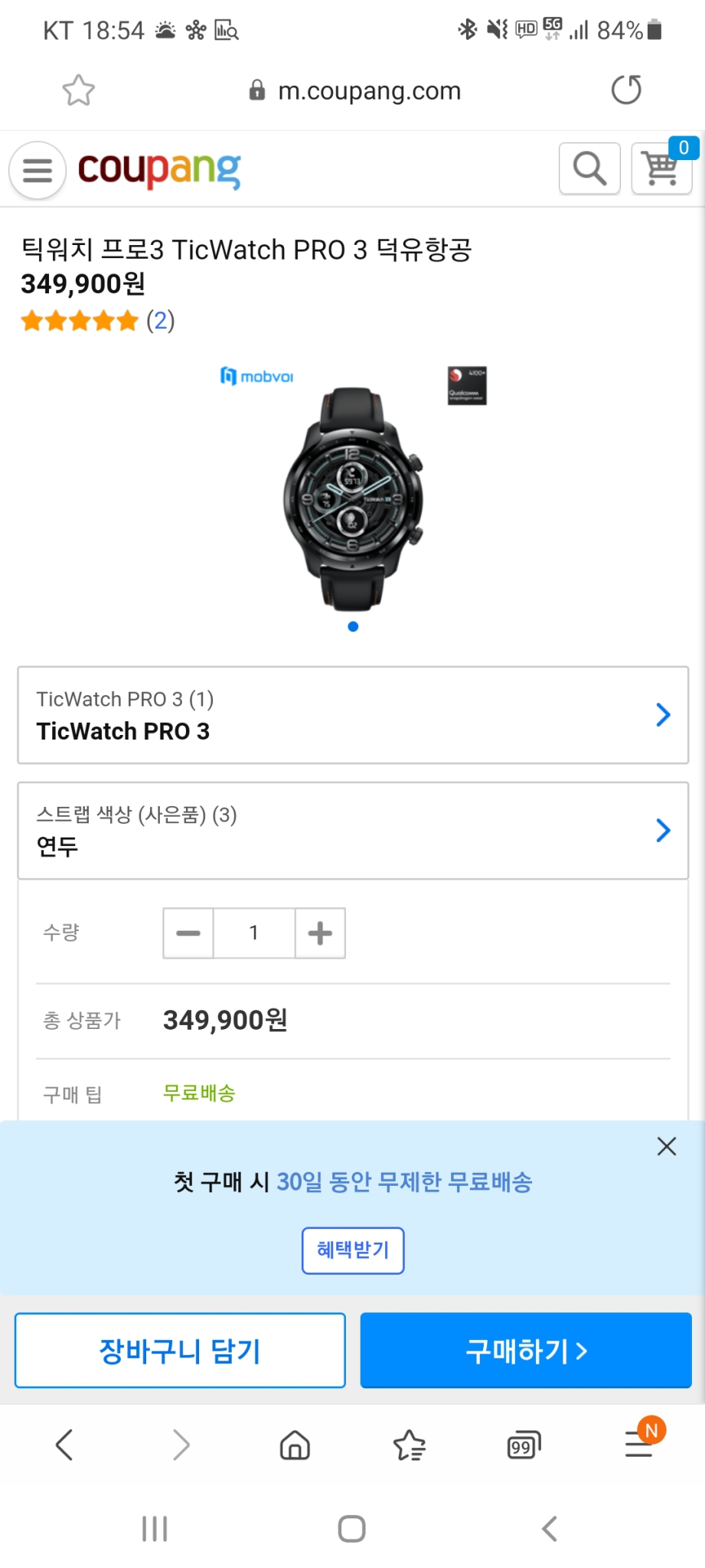Tap the 무료배송 free shipping link
Image resolution: width=705 pixels, height=1568 pixels.
(199, 1093)
